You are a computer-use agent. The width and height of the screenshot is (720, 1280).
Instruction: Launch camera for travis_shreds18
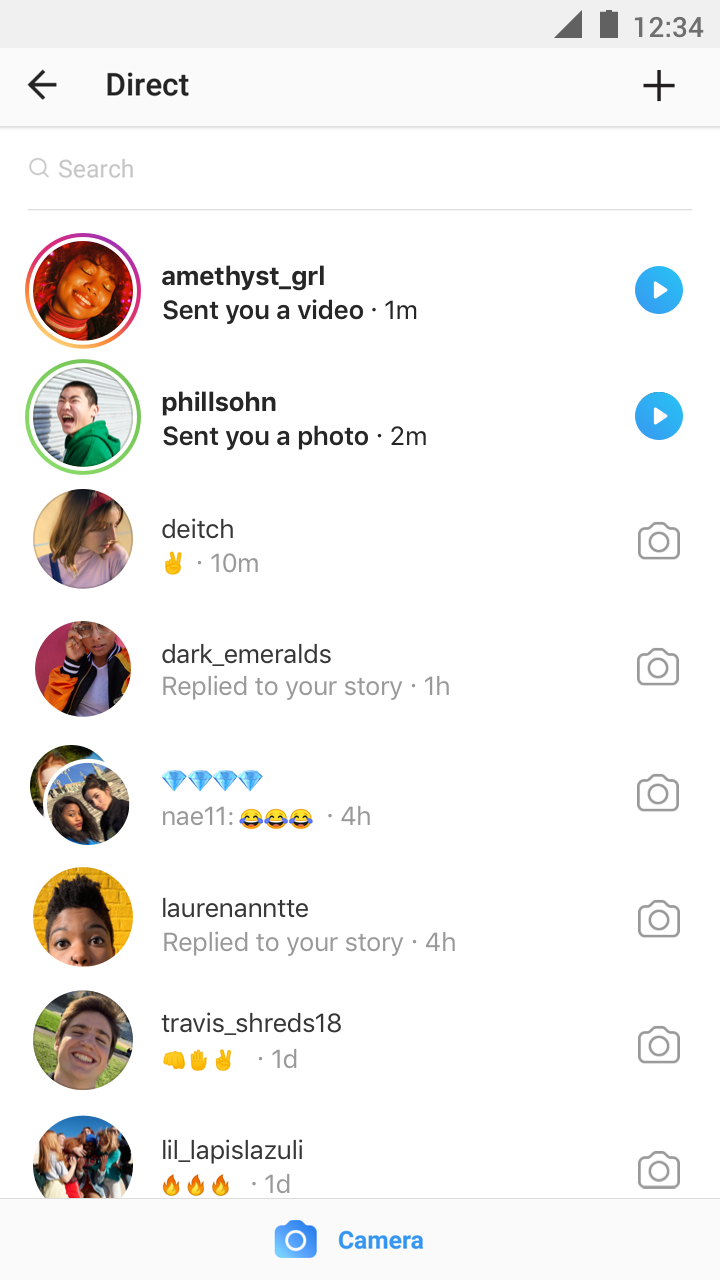658,1045
